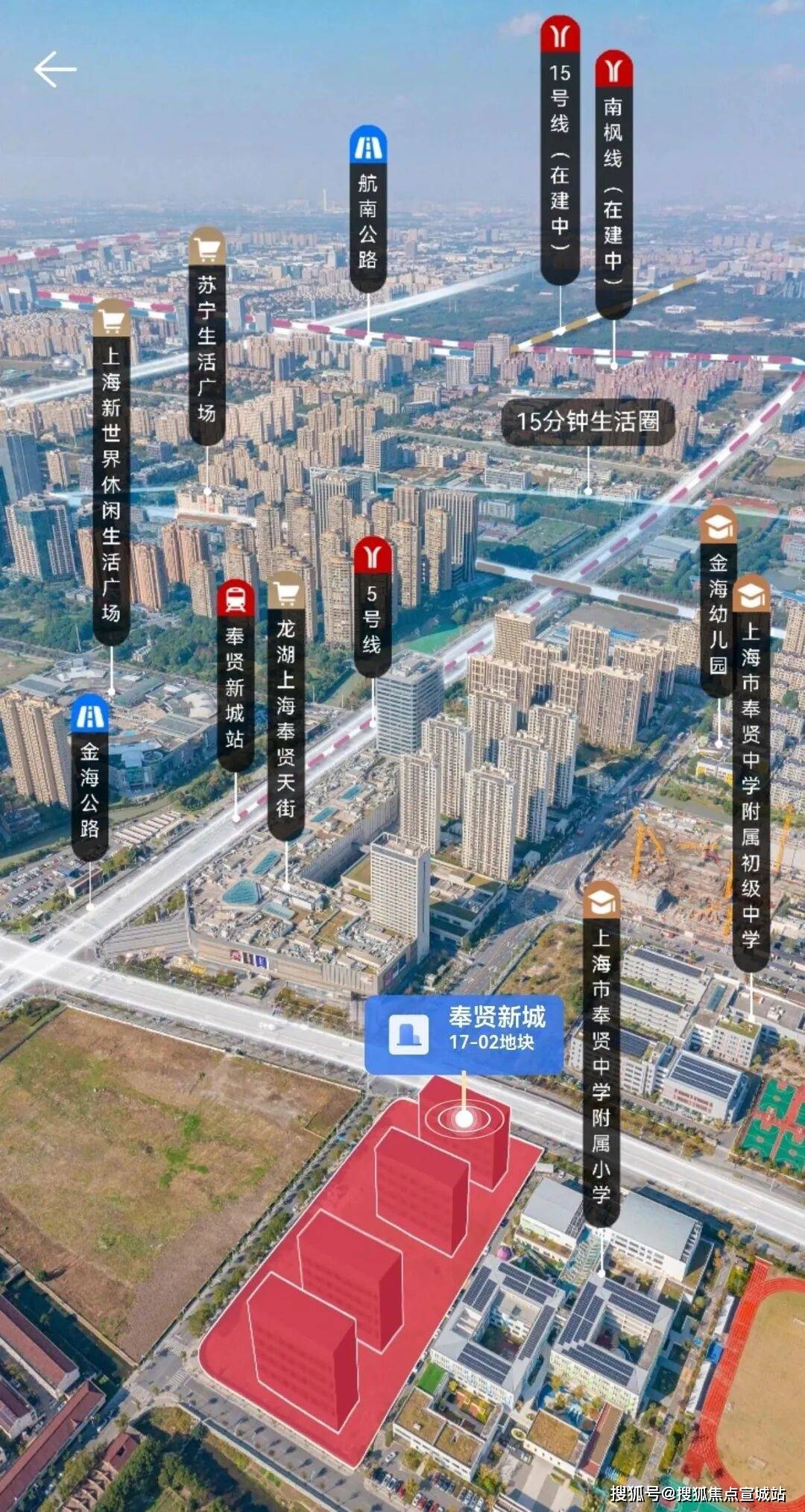Select the 南枫线(在建中) metro label
Image resolution: width=805 pixels, height=1512 pixels.
(613, 184)
